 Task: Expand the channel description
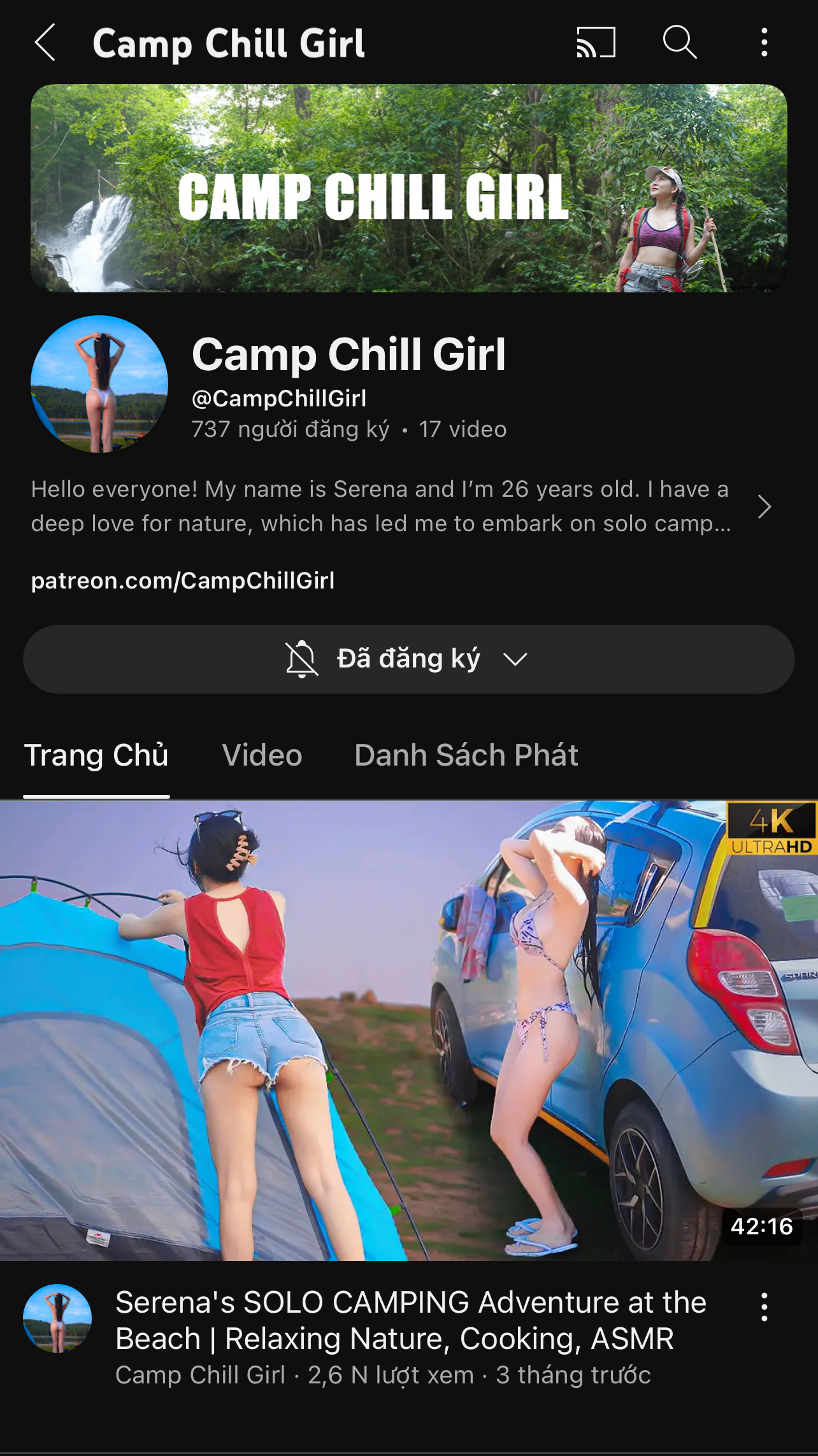(x=764, y=507)
